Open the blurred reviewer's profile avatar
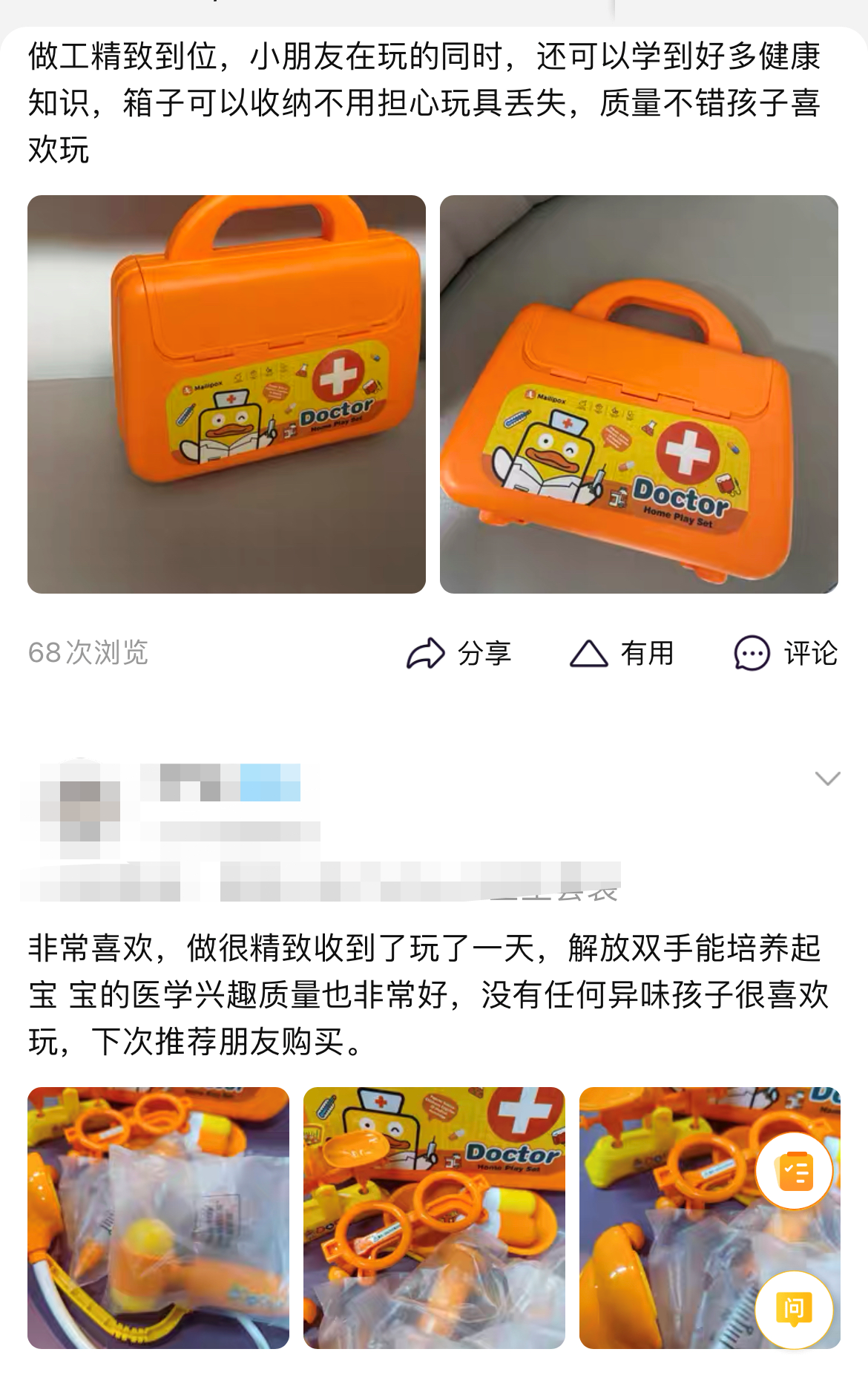This screenshot has width=868, height=1375. [80, 809]
